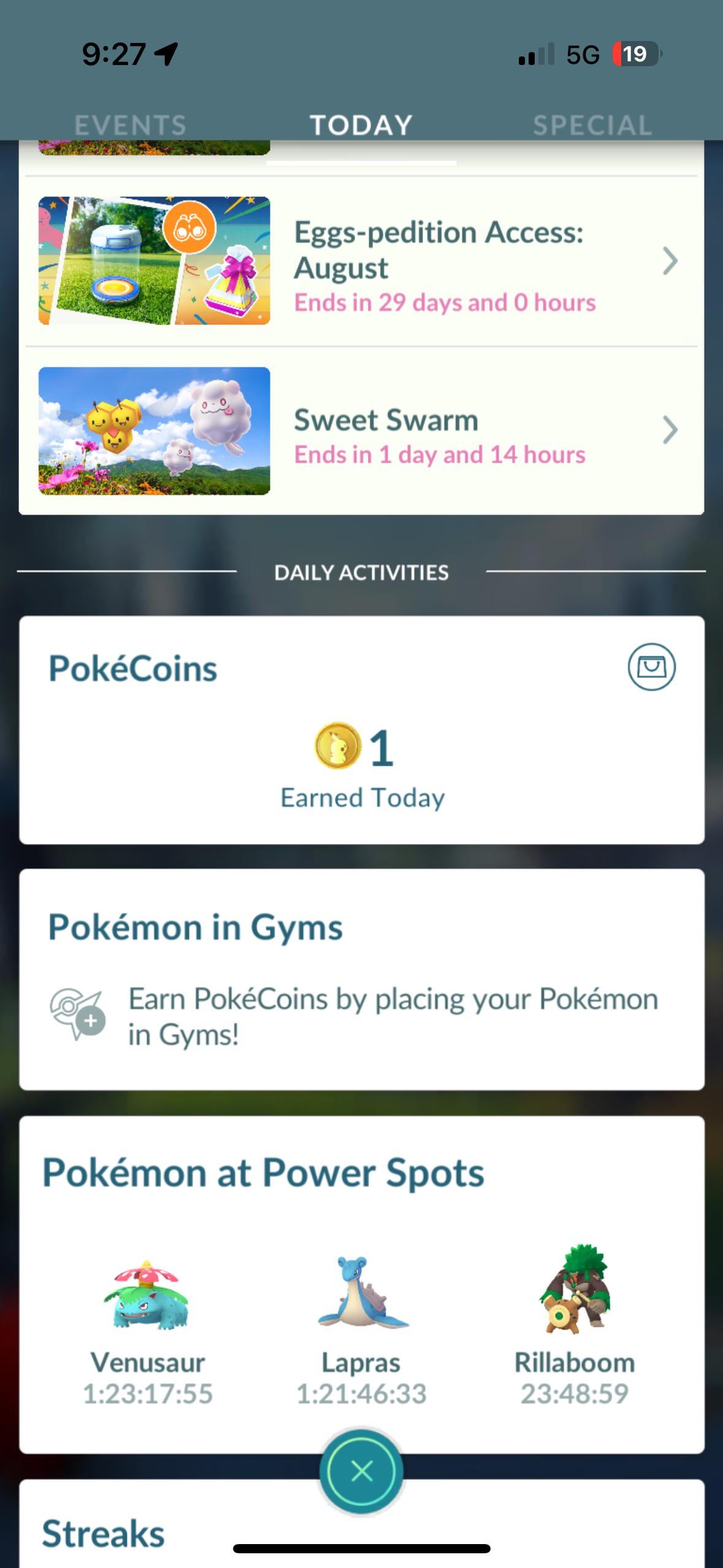Close the Today view with X button
The height and width of the screenshot is (1568, 723).
pyautogui.click(x=361, y=1471)
